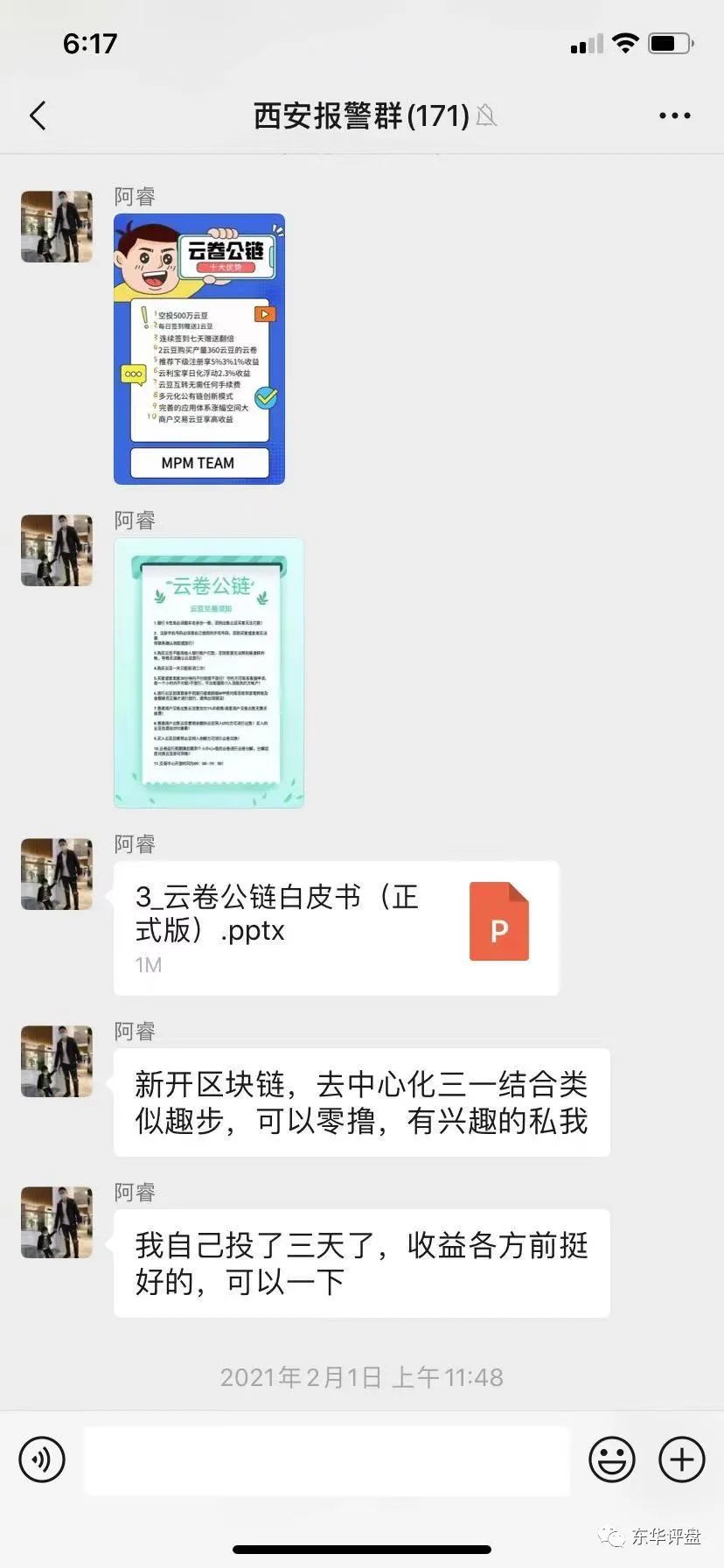The height and width of the screenshot is (1568, 724).
Task: Open the plus attachments menu
Action: pyautogui.click(x=681, y=1459)
